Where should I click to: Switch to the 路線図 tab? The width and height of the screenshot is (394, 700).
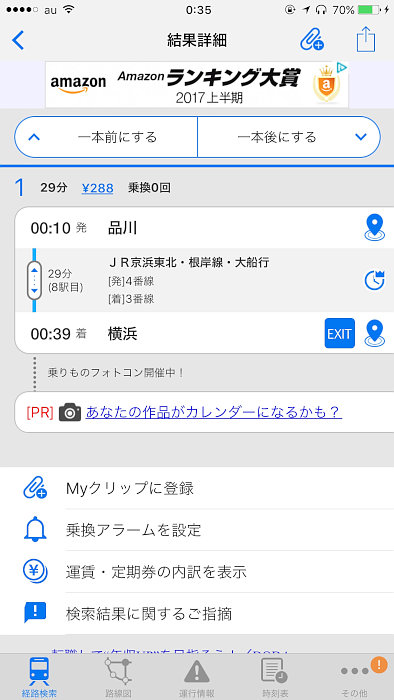tap(118, 677)
